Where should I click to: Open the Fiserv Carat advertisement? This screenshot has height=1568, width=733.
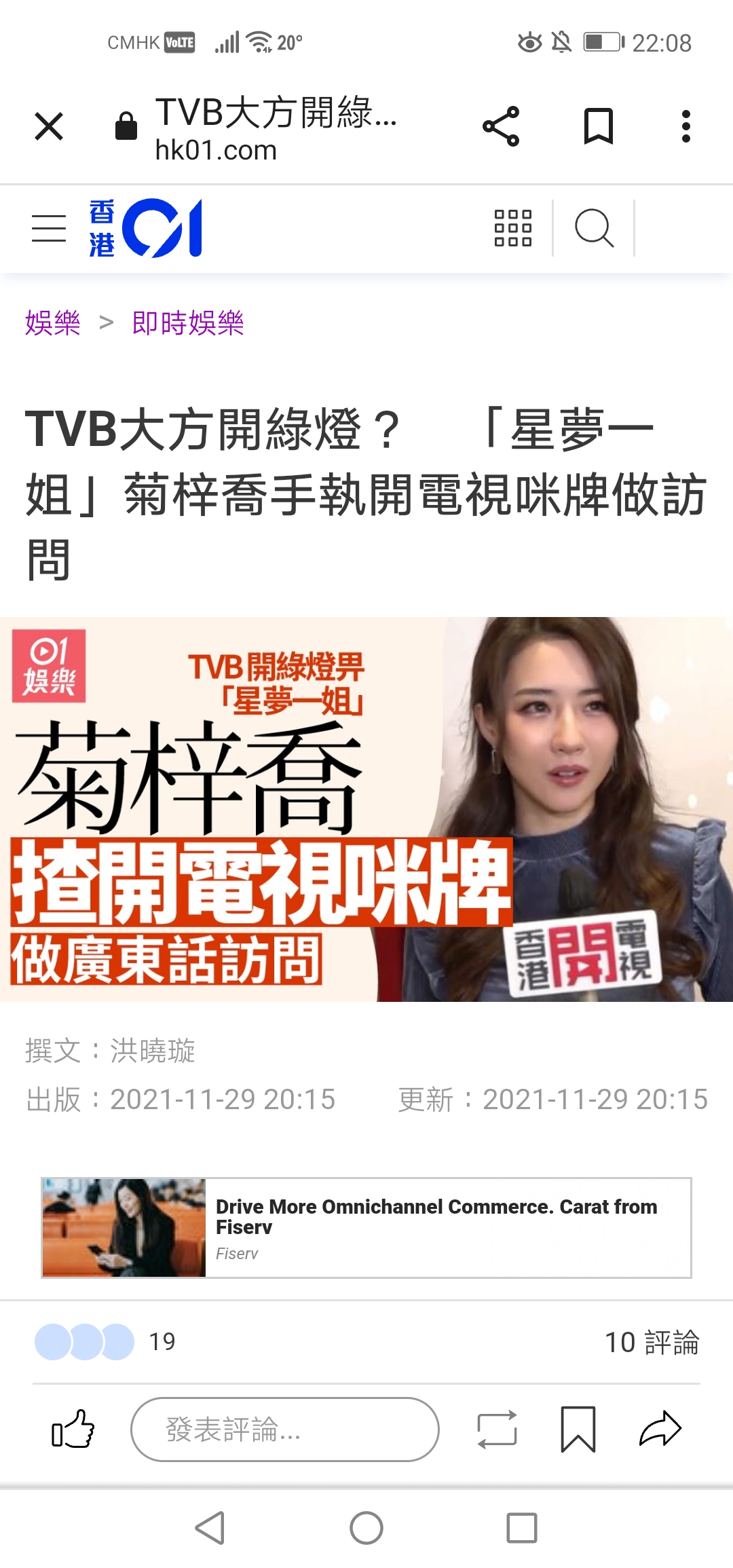point(366,1228)
